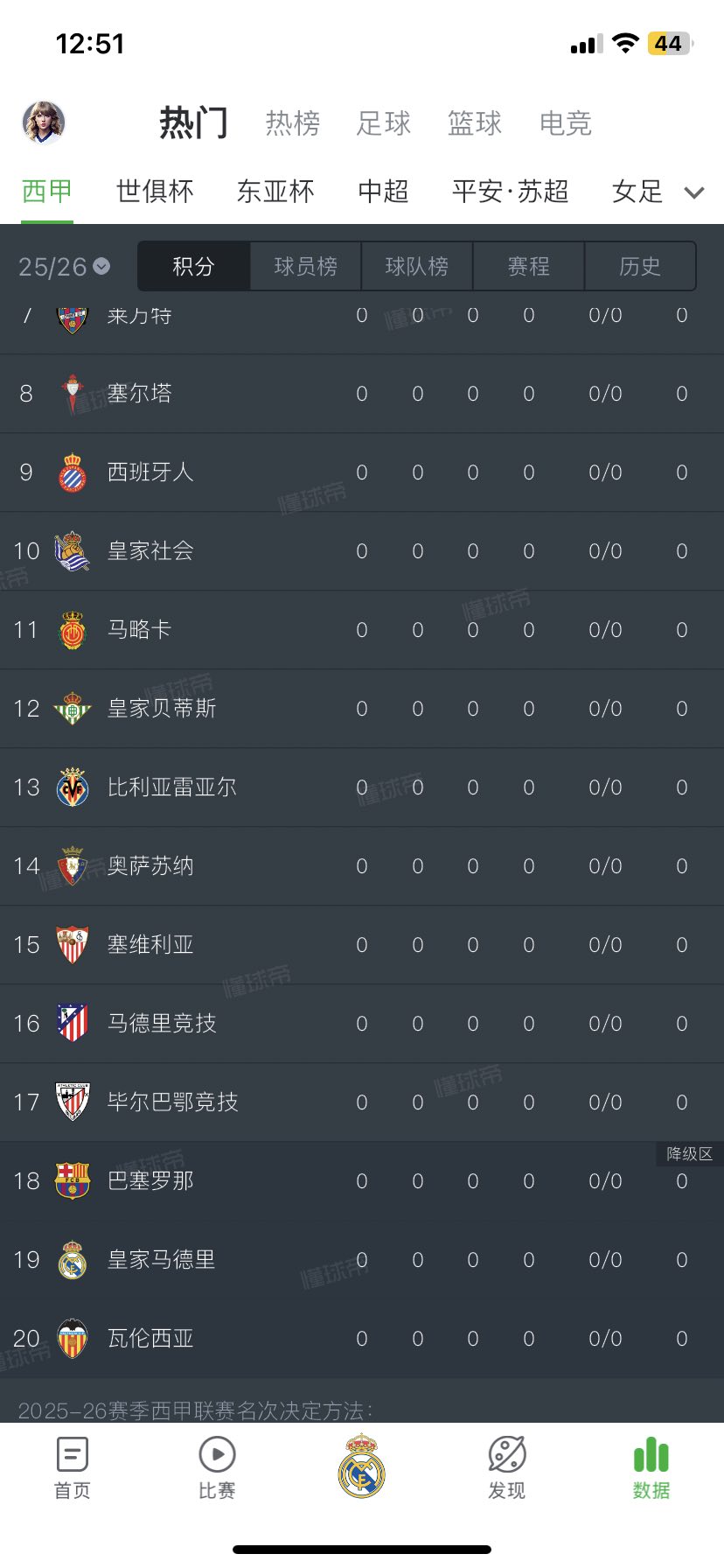The width and height of the screenshot is (724, 1568).
Task: Switch to 赛程 segment
Action: click(x=528, y=266)
